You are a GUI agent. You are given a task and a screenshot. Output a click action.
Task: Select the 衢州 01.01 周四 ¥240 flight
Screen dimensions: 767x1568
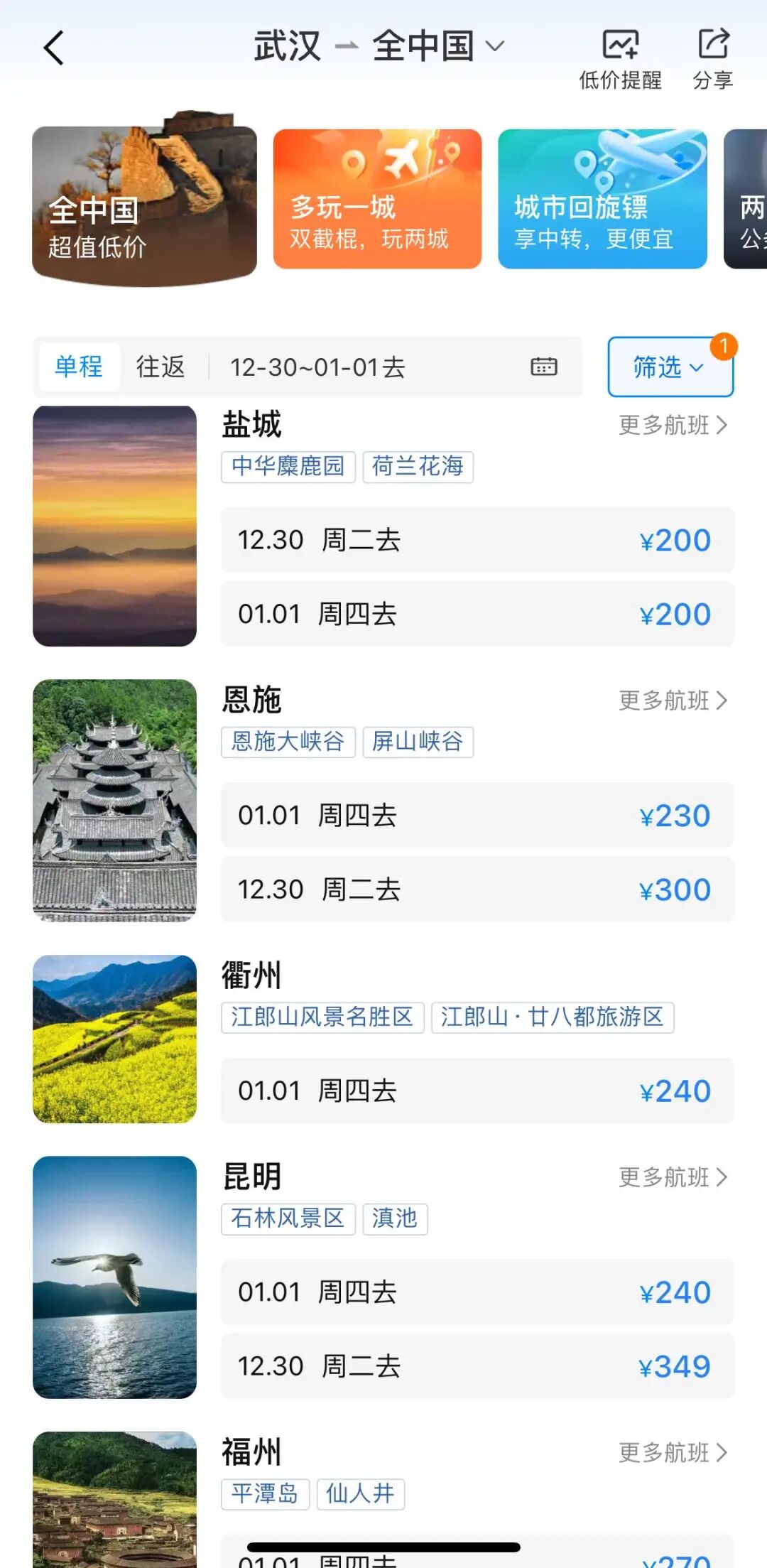tap(477, 1091)
